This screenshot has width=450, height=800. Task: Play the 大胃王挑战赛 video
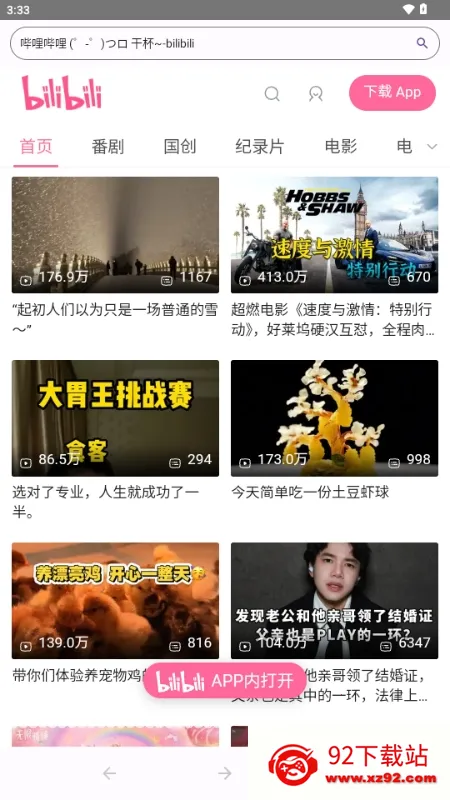click(x=115, y=418)
